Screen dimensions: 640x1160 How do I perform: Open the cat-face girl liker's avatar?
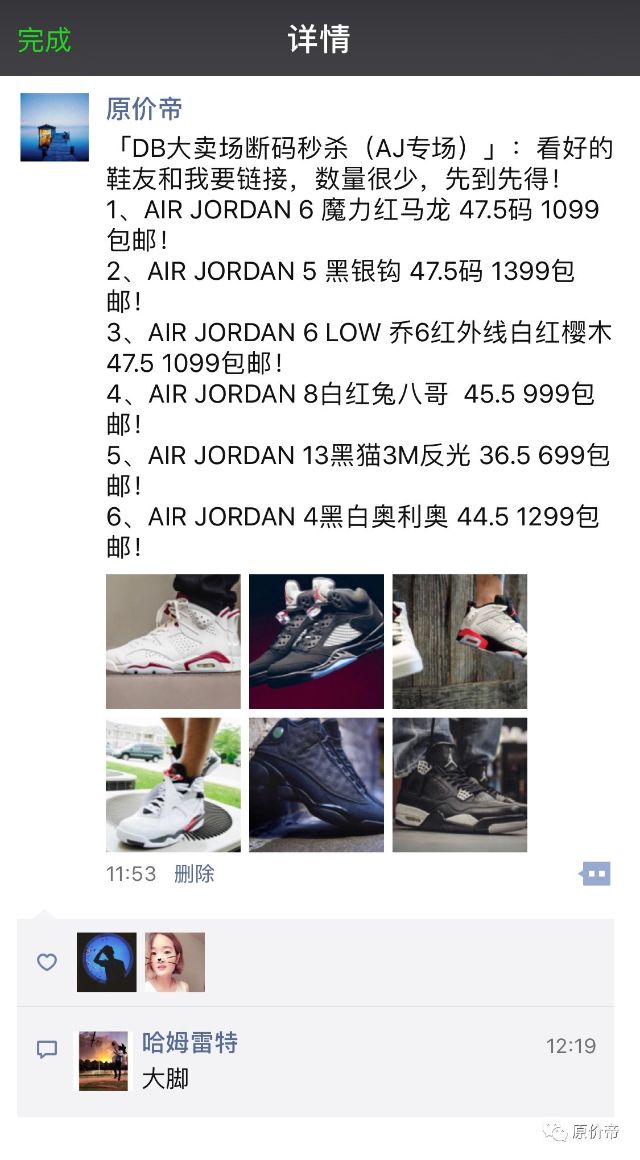point(175,962)
